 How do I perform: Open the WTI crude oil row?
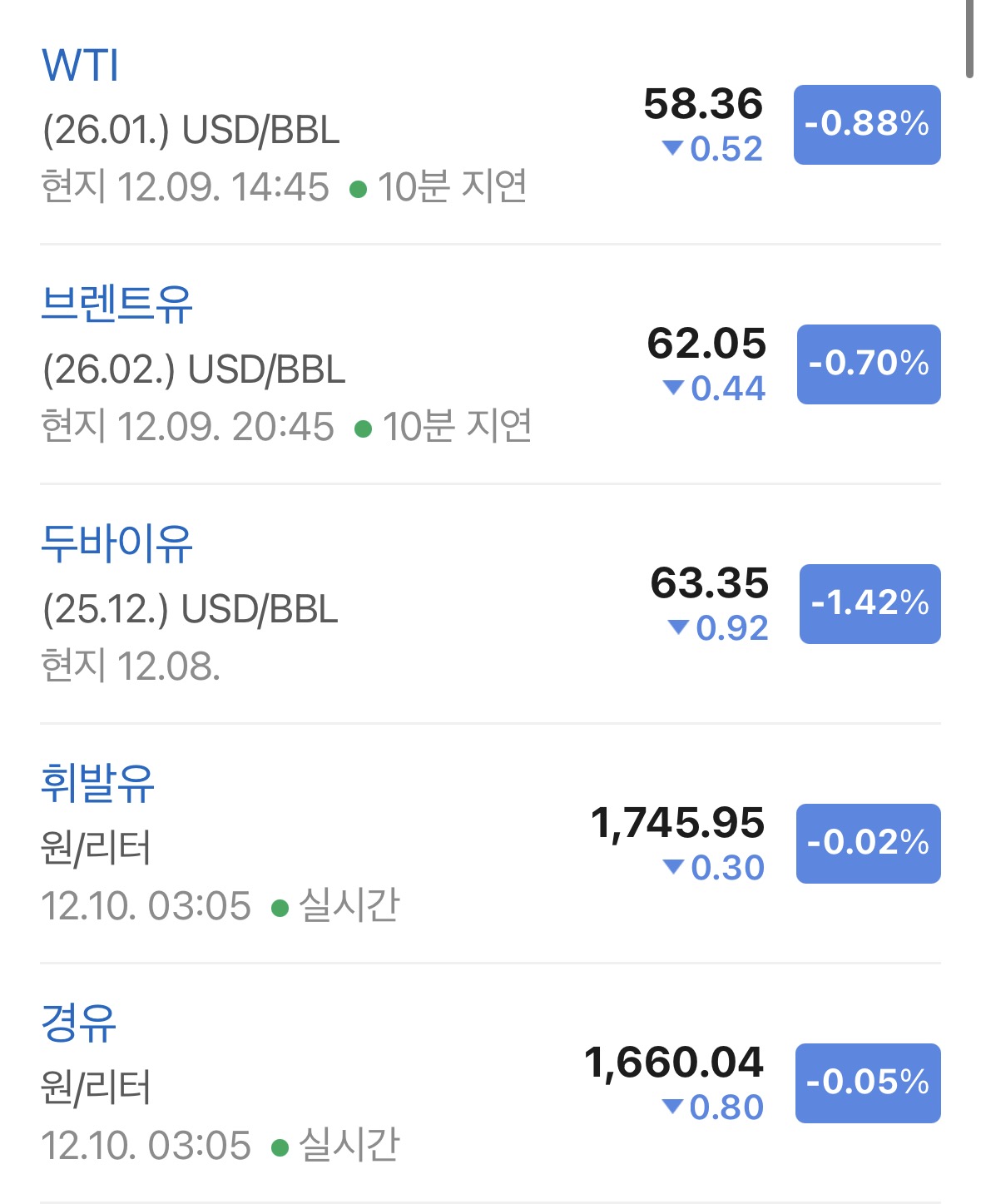click(490, 125)
